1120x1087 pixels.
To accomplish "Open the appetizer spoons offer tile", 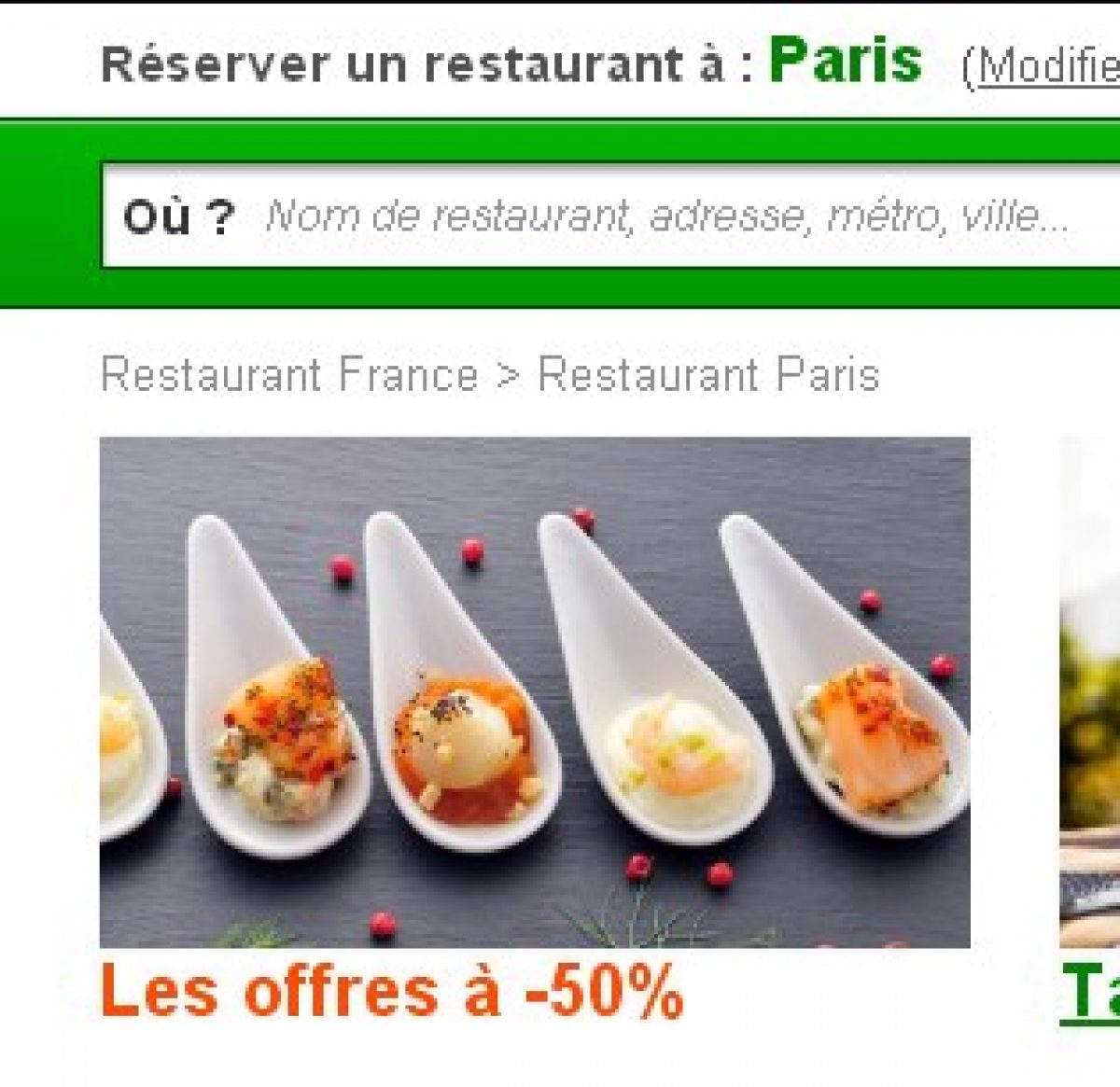I will [x=535, y=691].
